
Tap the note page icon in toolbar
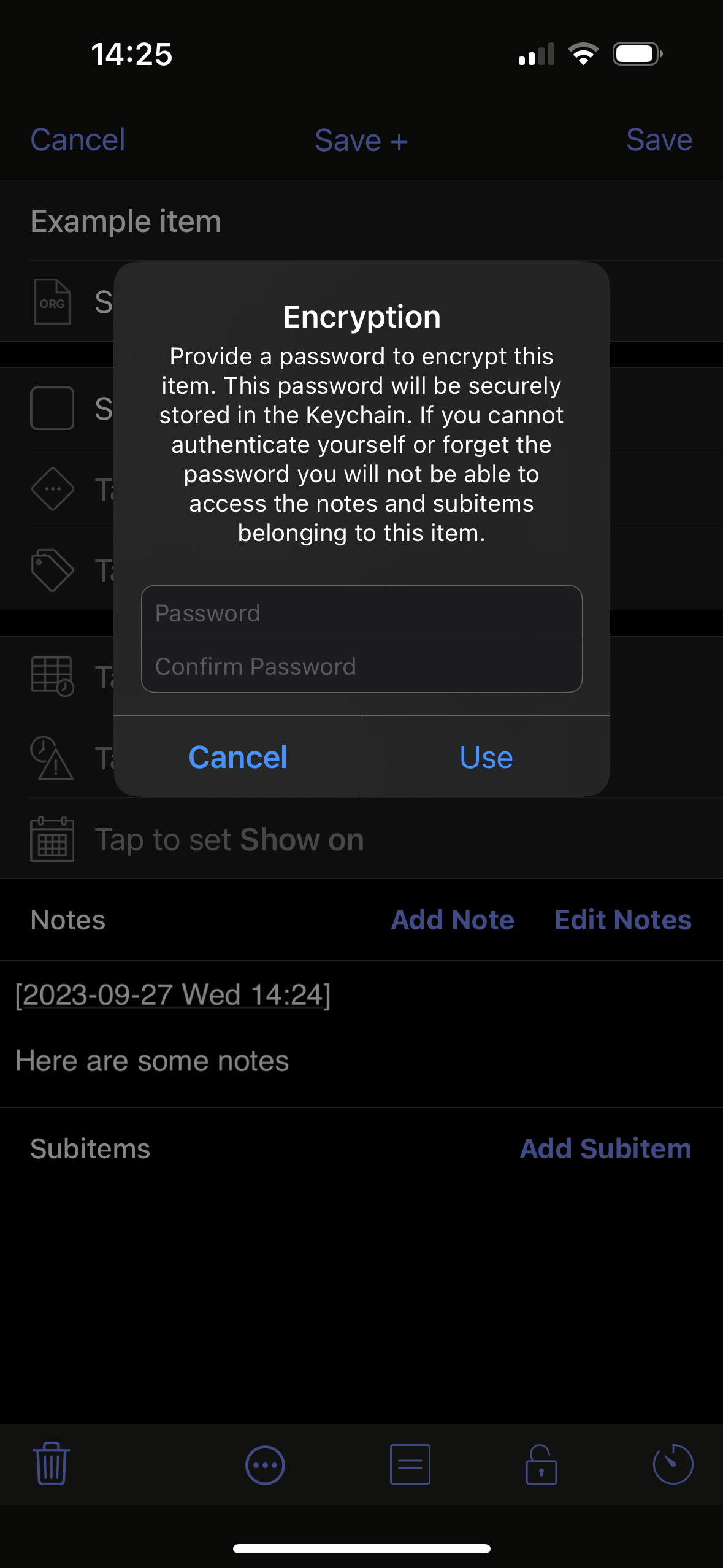[410, 1464]
